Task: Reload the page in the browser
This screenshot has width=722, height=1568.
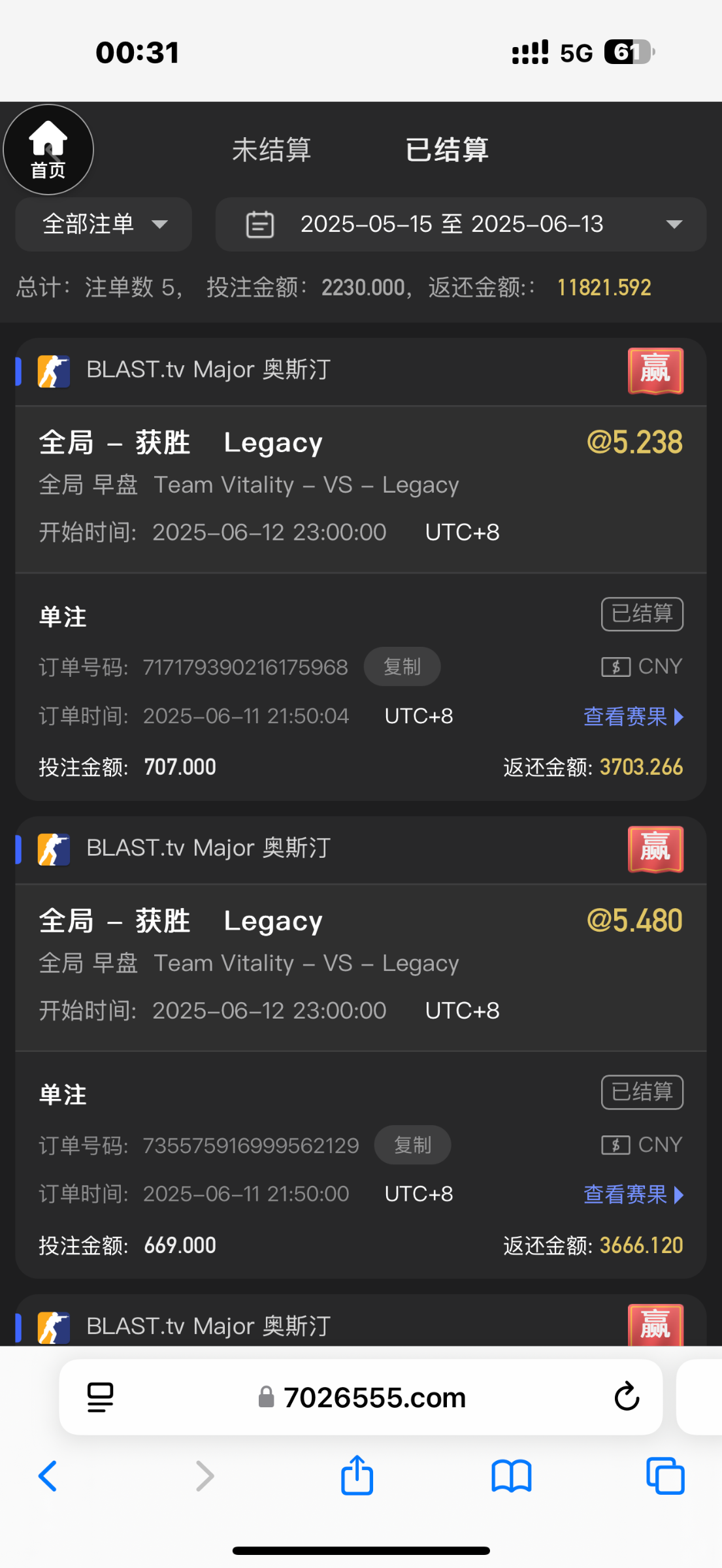Action: pos(627,1397)
